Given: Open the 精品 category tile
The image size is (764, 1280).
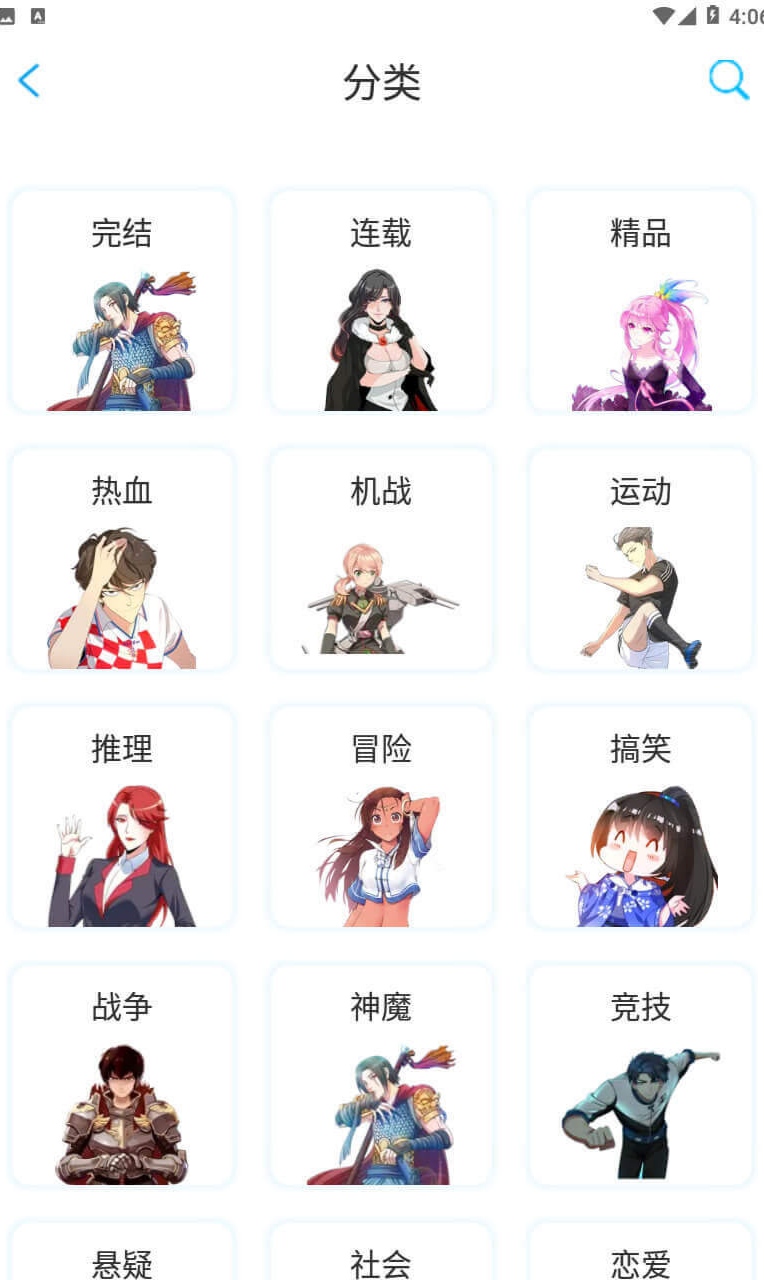Looking at the screenshot, I should point(640,300).
